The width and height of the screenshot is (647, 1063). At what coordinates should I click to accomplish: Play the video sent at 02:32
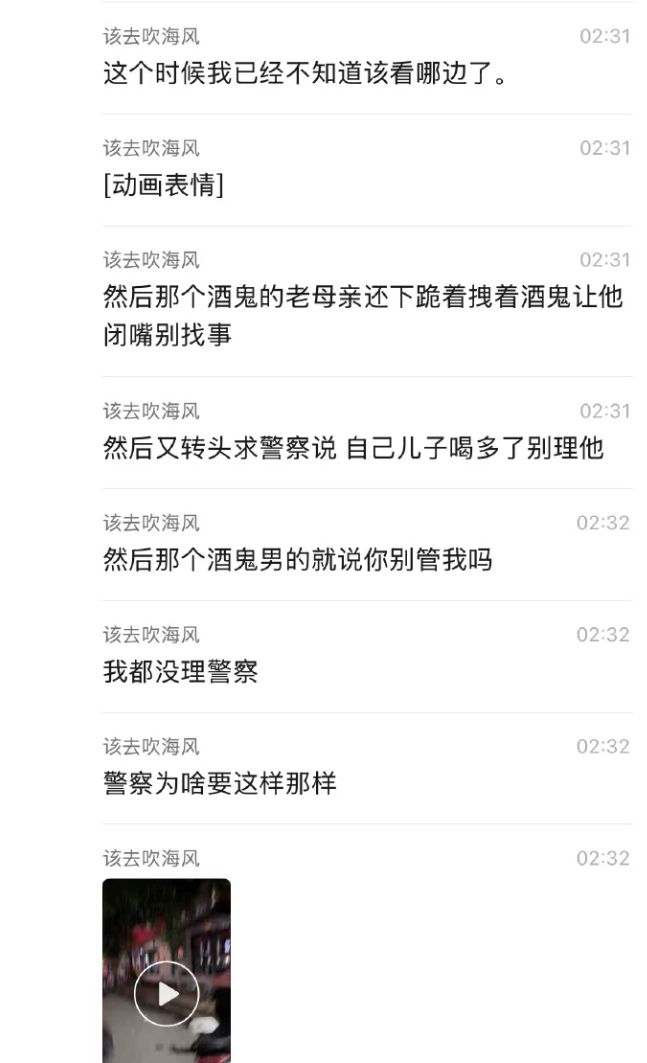coord(167,993)
